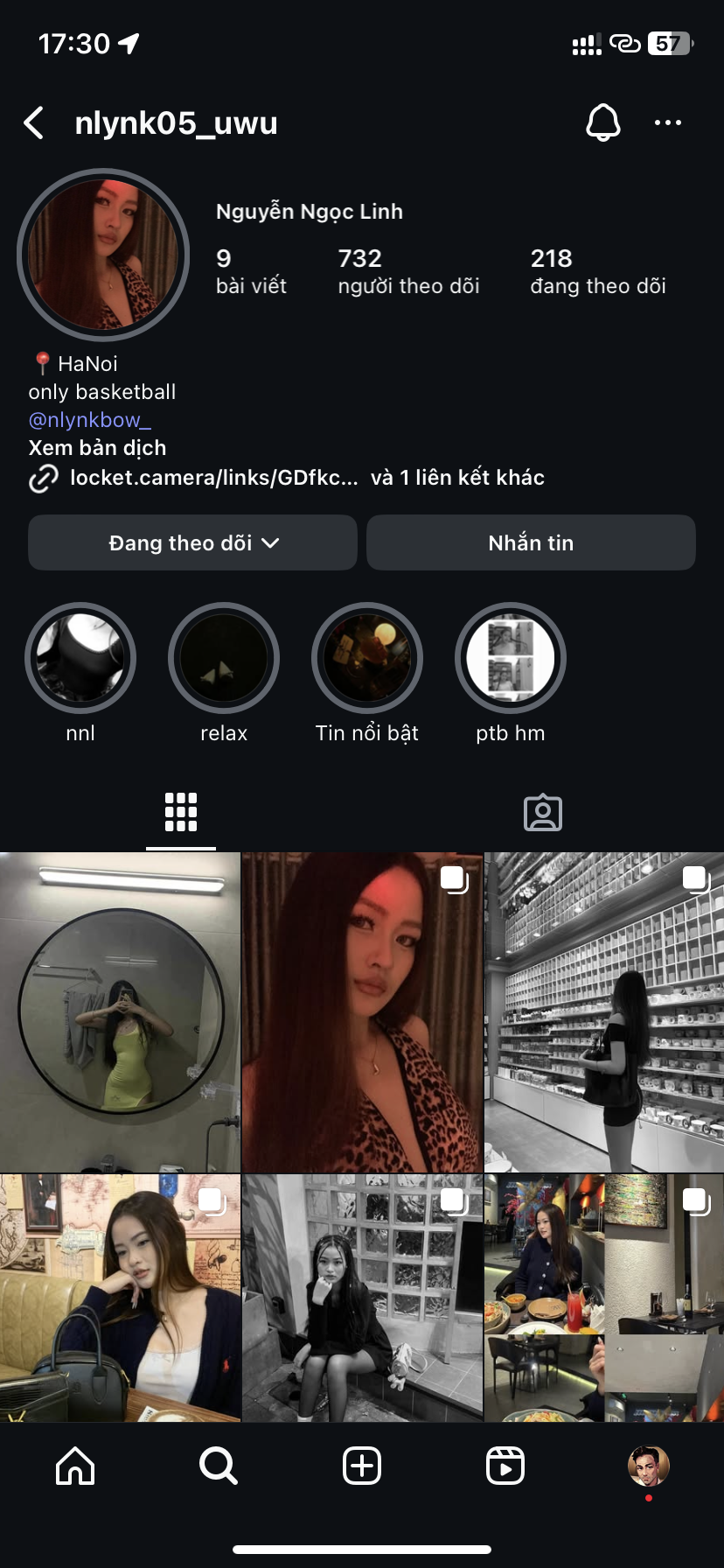Image resolution: width=724 pixels, height=1568 pixels.
Task: Open the Tin nổi bật highlight
Action: pyautogui.click(x=367, y=658)
